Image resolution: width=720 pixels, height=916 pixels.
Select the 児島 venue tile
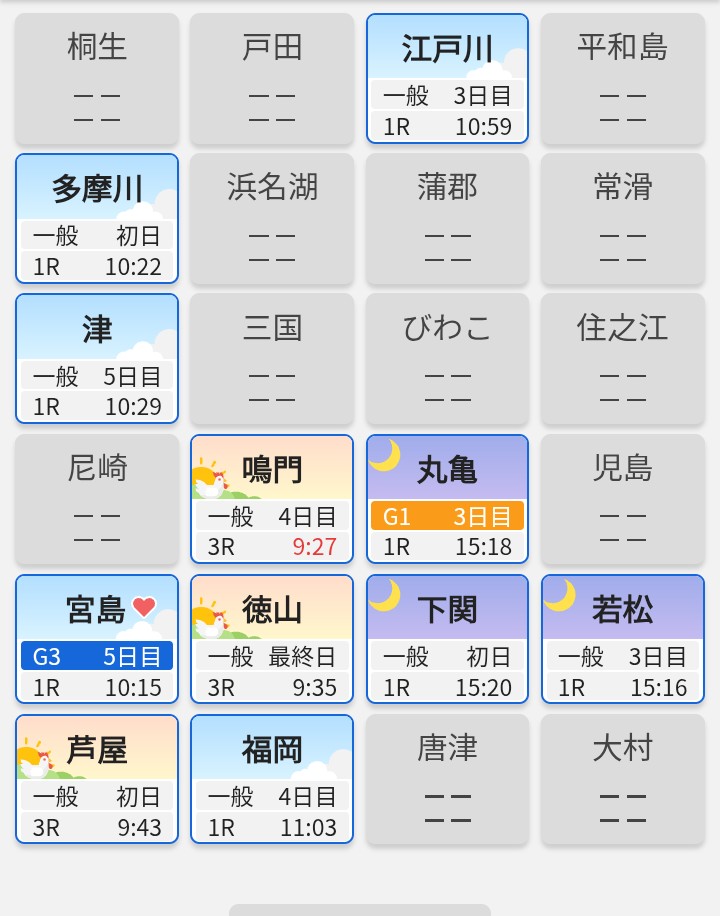point(623,499)
